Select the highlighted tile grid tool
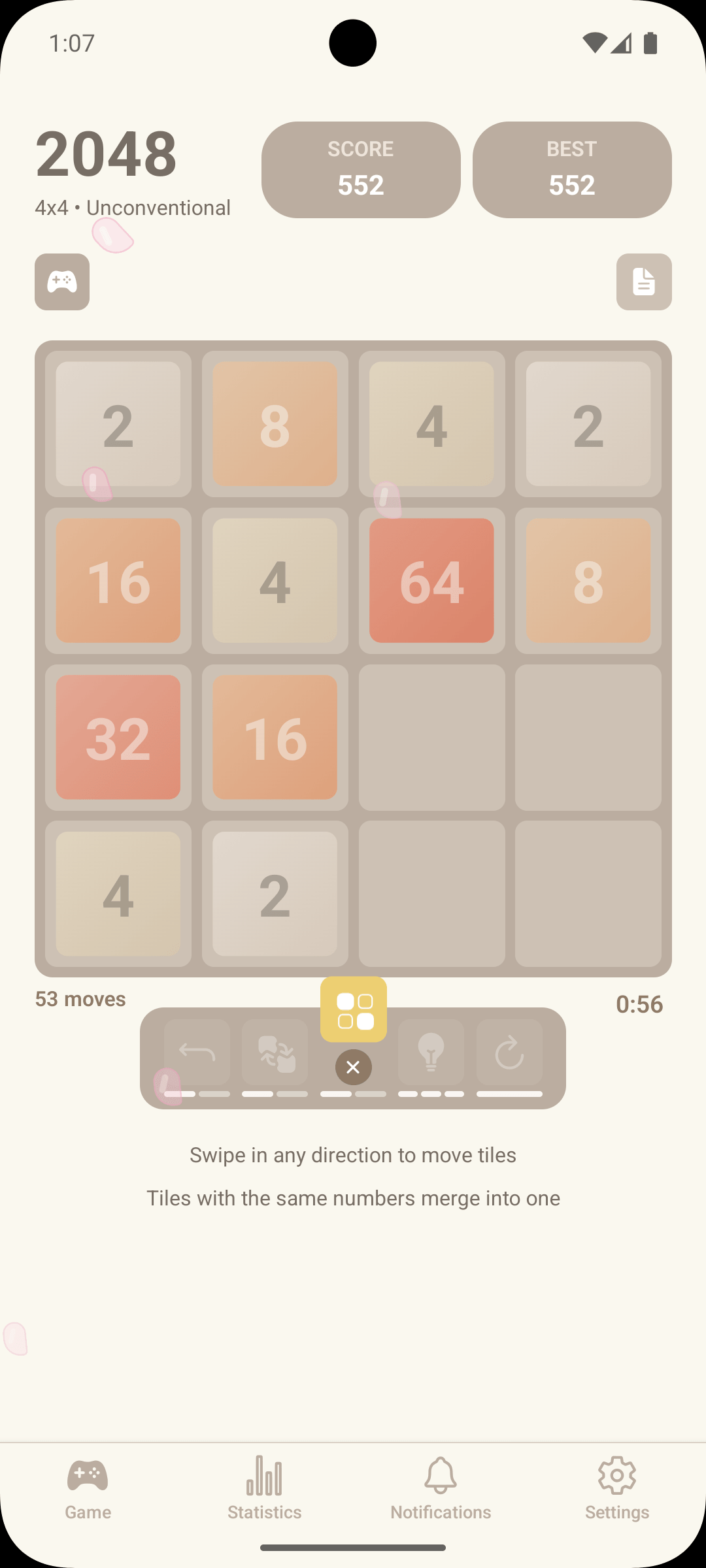 tap(353, 1009)
